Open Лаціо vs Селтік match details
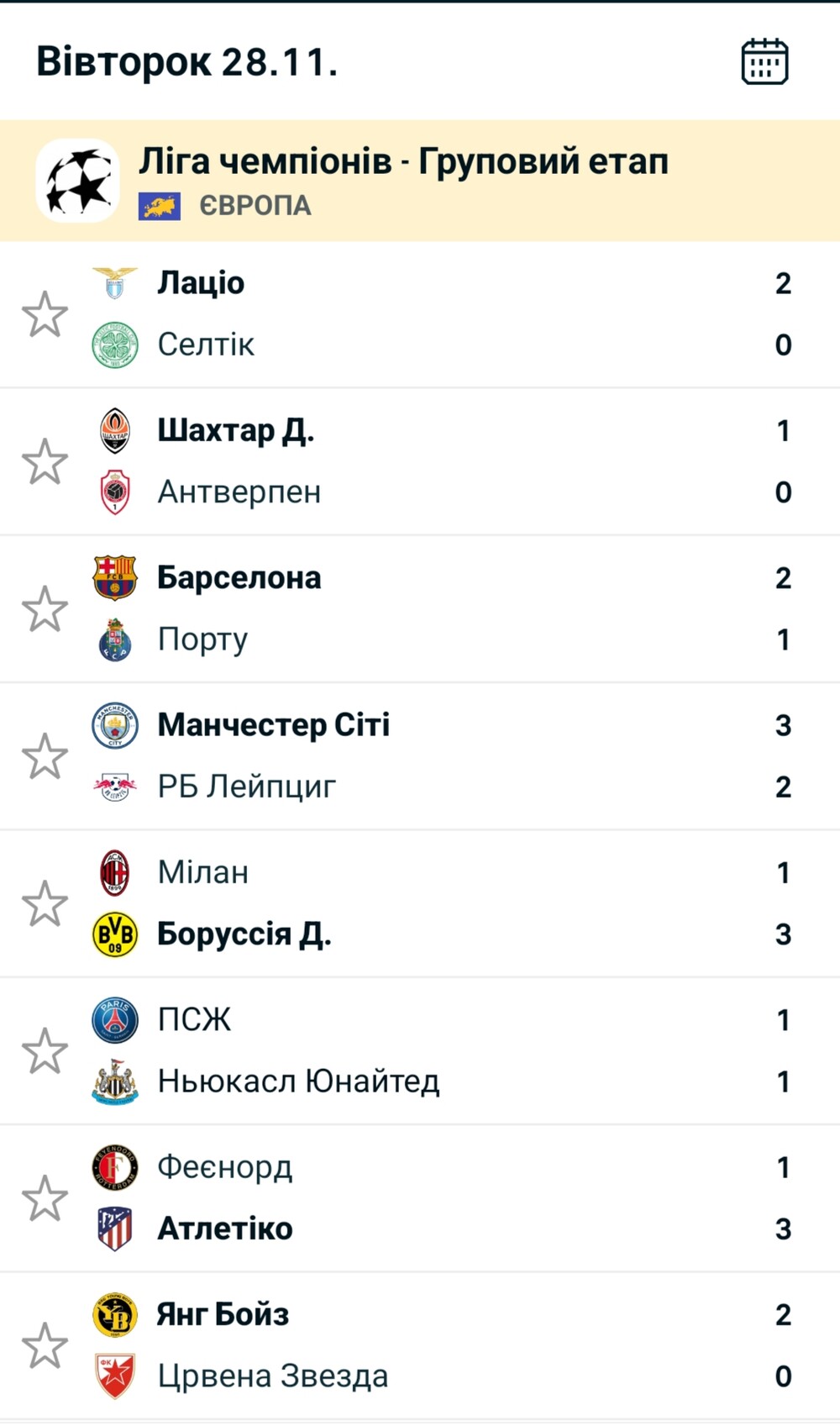 pos(454,314)
